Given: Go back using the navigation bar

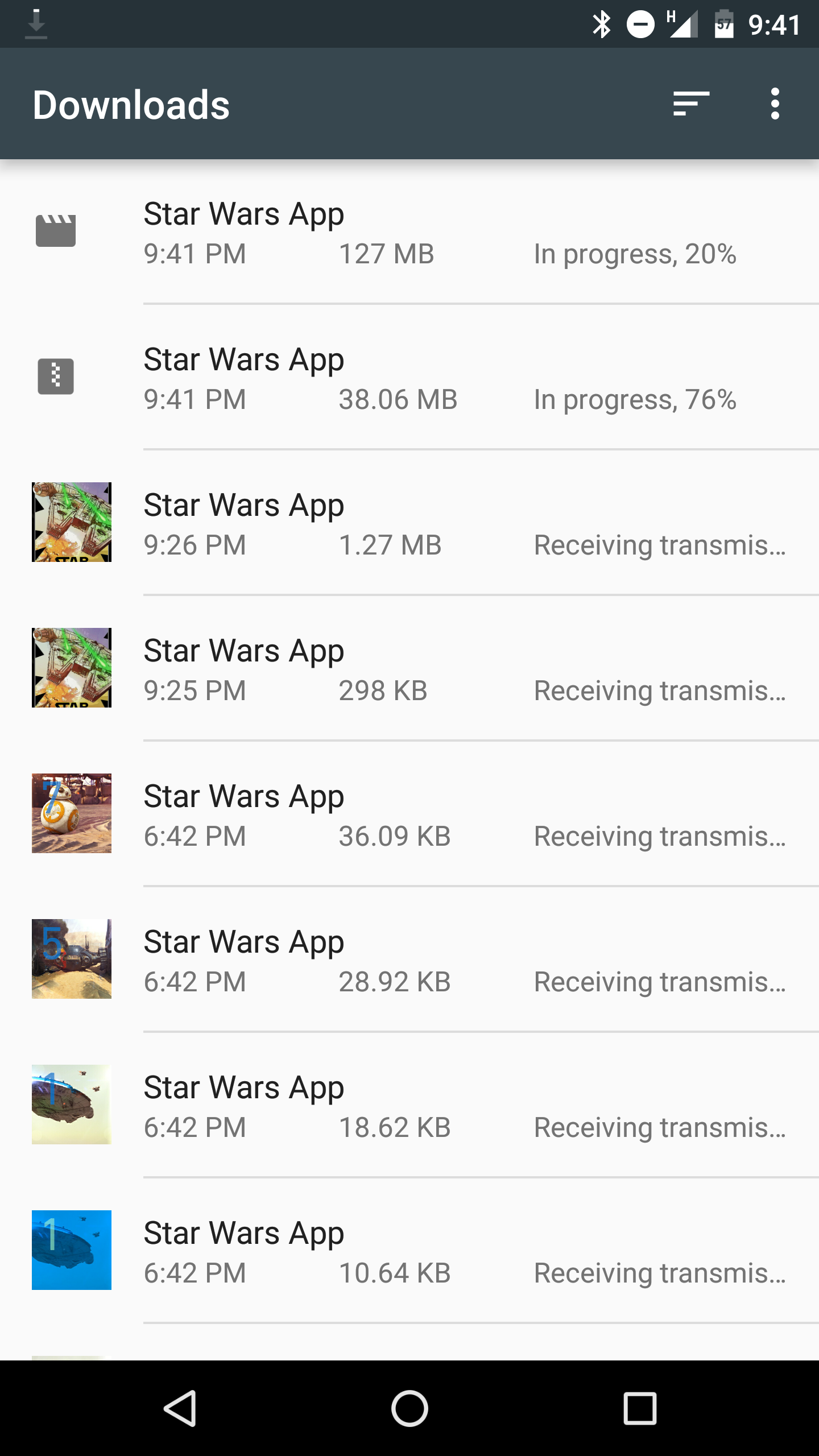Looking at the screenshot, I should (x=180, y=1408).
